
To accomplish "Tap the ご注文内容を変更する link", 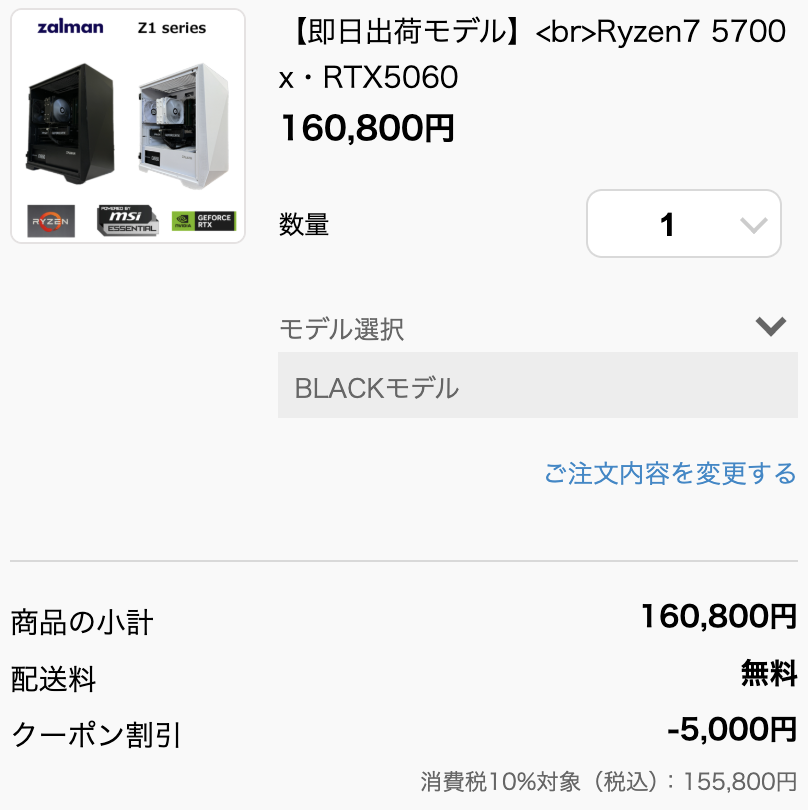I will (670, 473).
